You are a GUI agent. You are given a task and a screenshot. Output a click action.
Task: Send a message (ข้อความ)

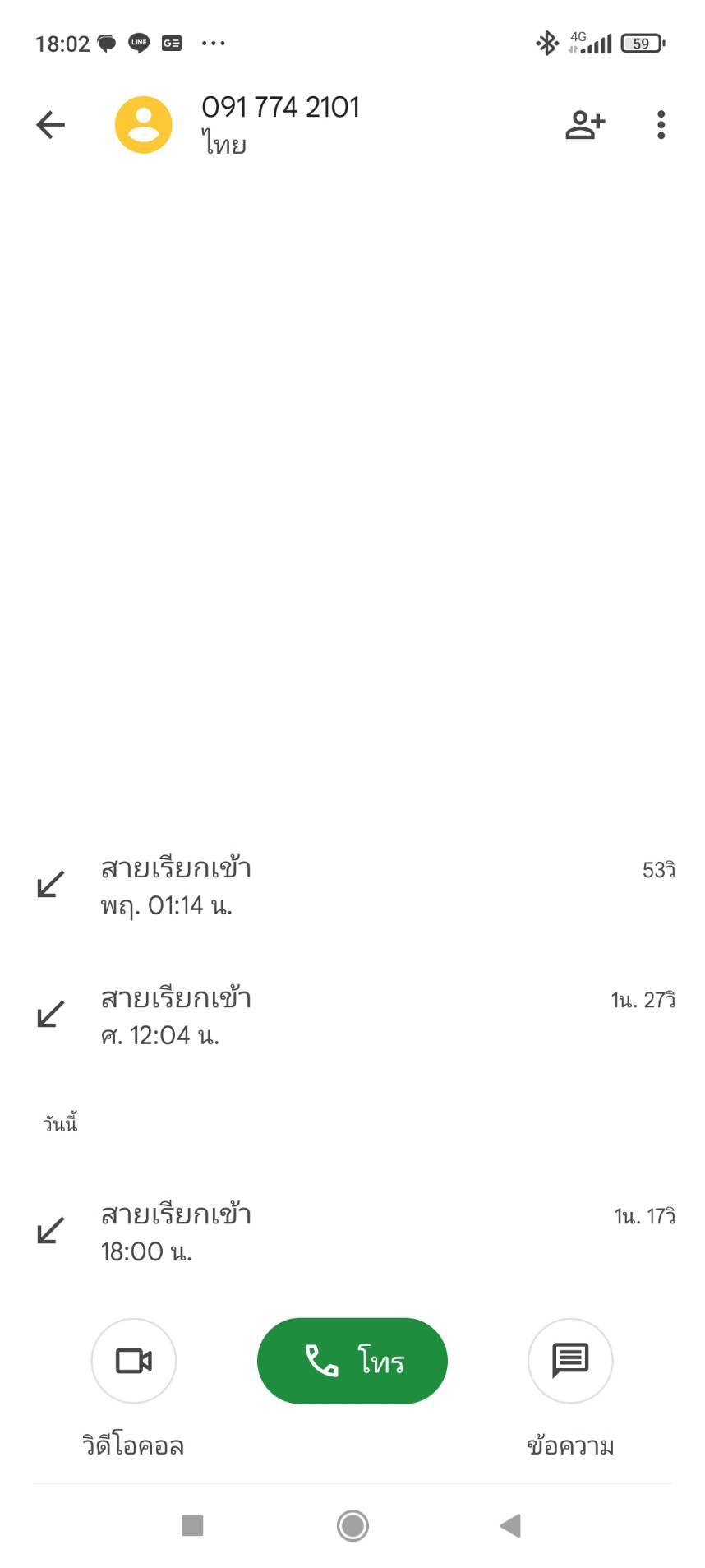point(570,1361)
